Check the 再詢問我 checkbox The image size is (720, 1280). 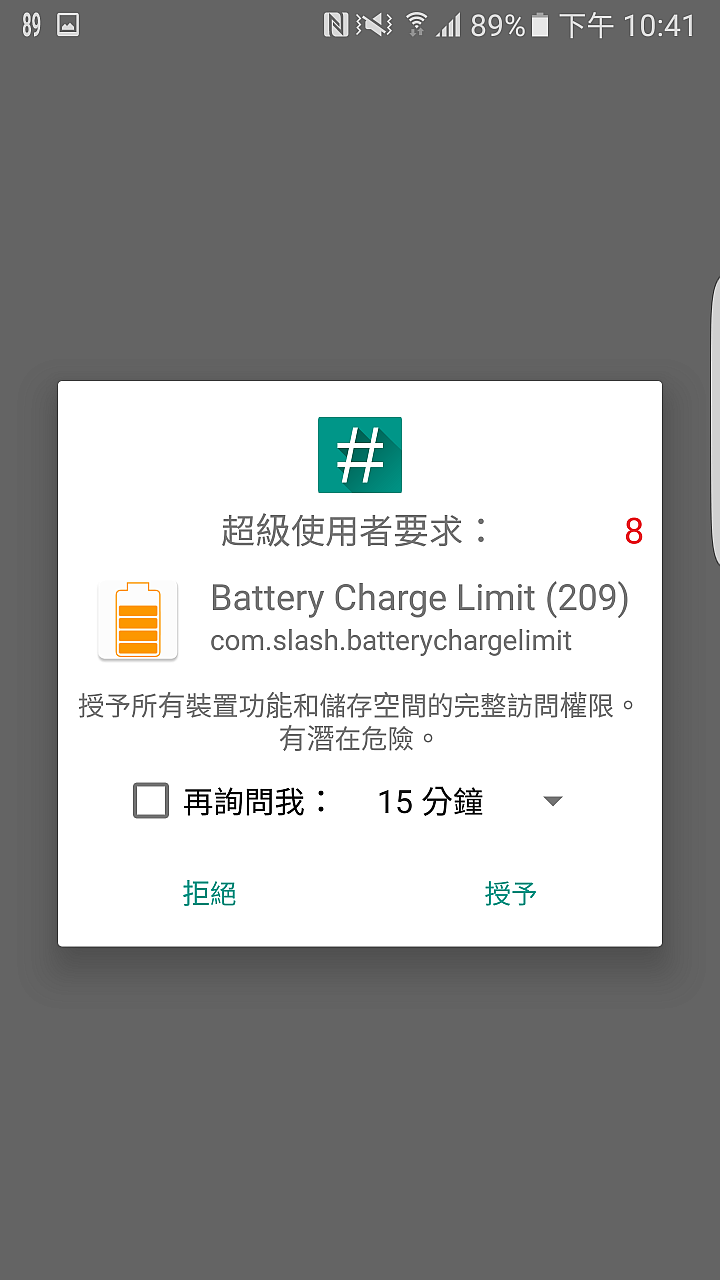coord(151,801)
